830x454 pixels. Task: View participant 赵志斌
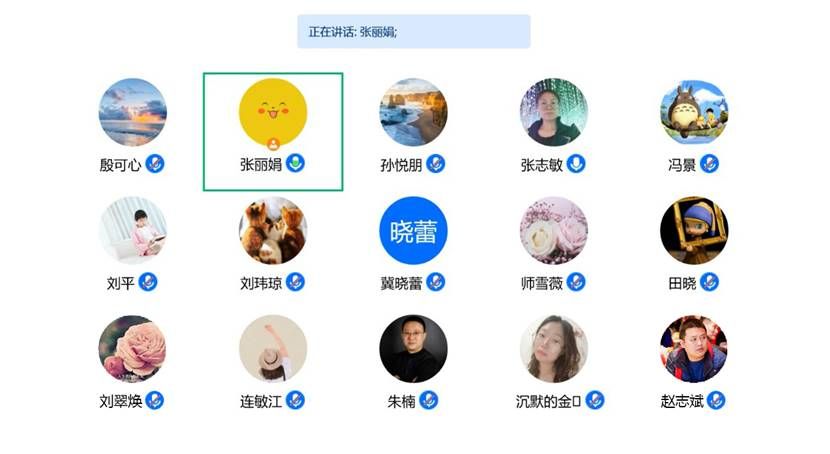tap(694, 348)
